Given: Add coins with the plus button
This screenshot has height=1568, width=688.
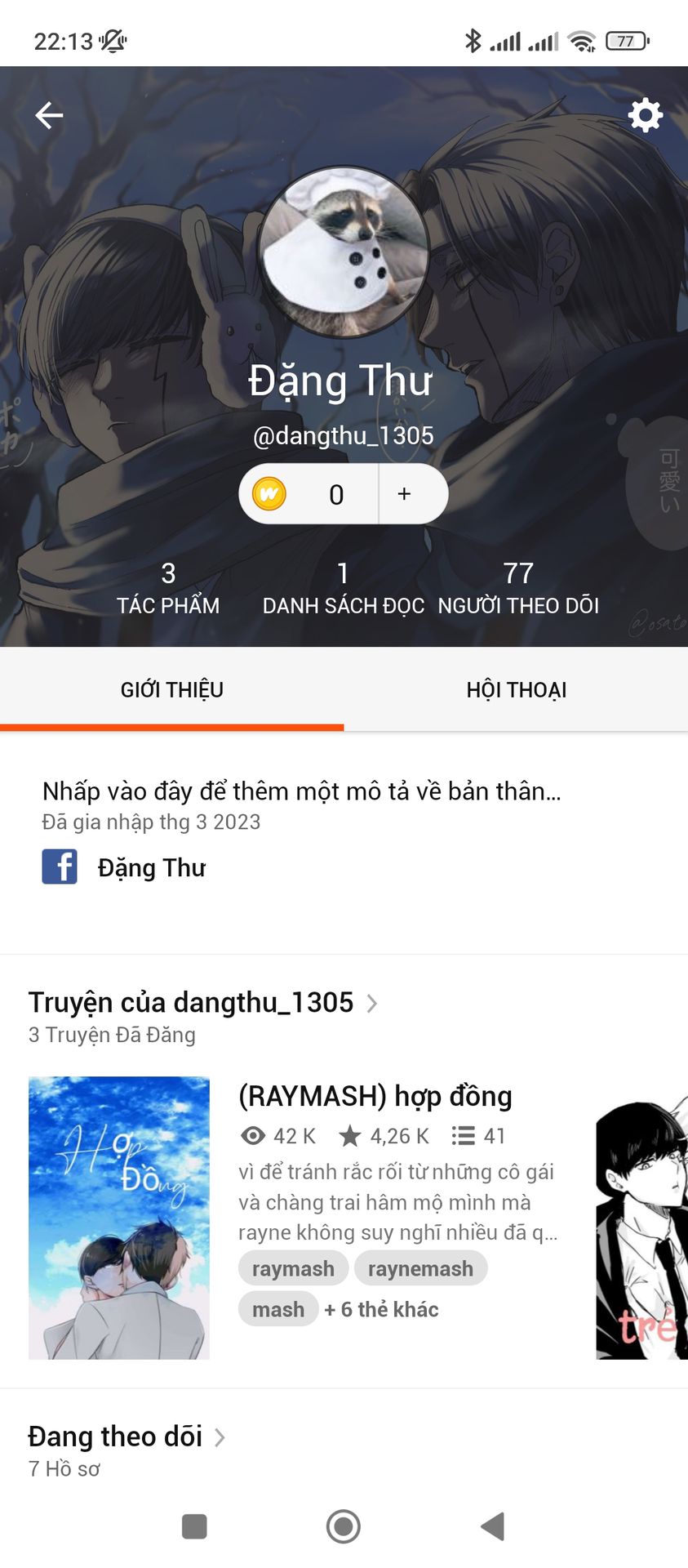Looking at the screenshot, I should pos(404,494).
